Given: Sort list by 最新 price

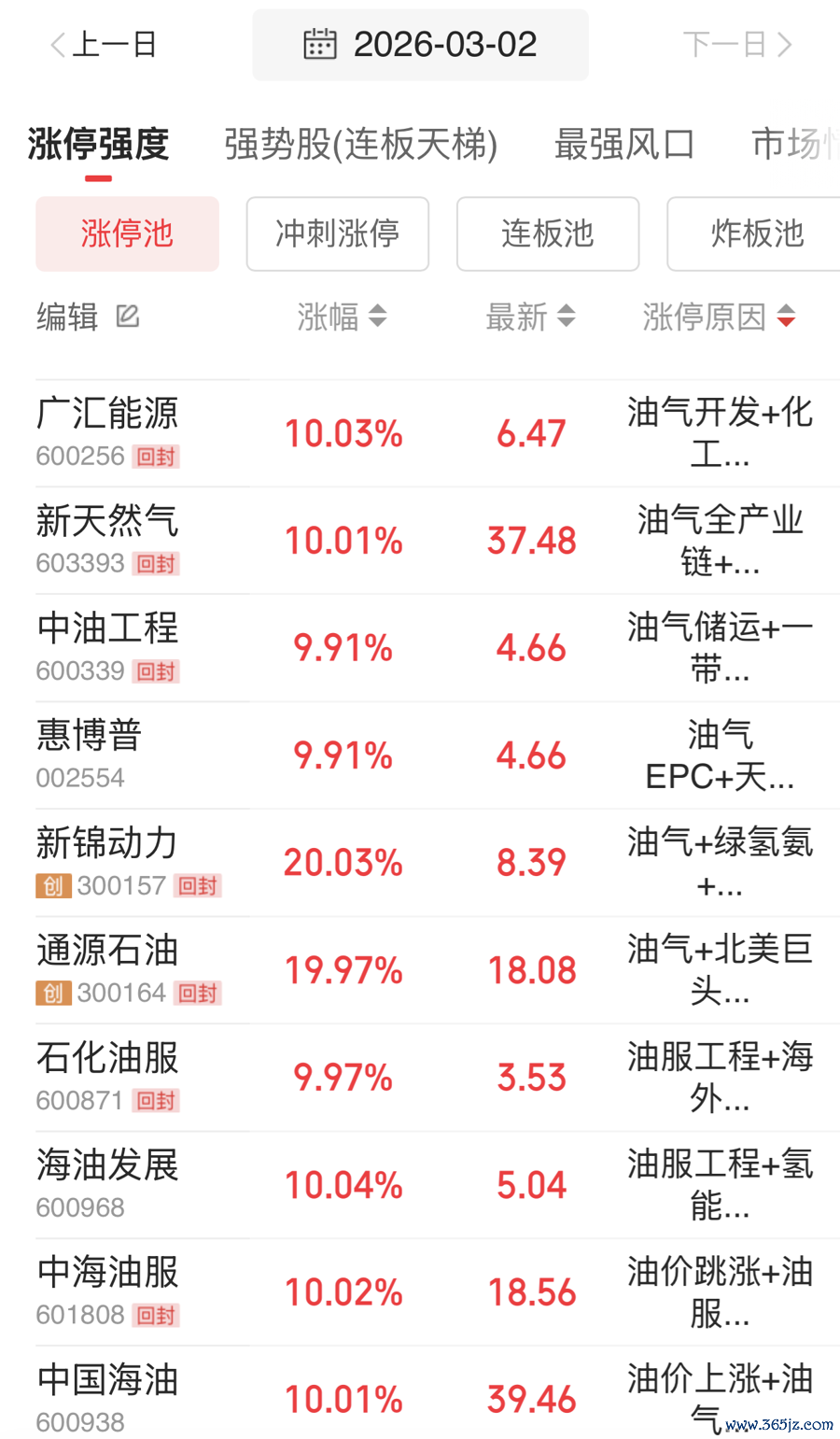Looking at the screenshot, I should point(530,317).
